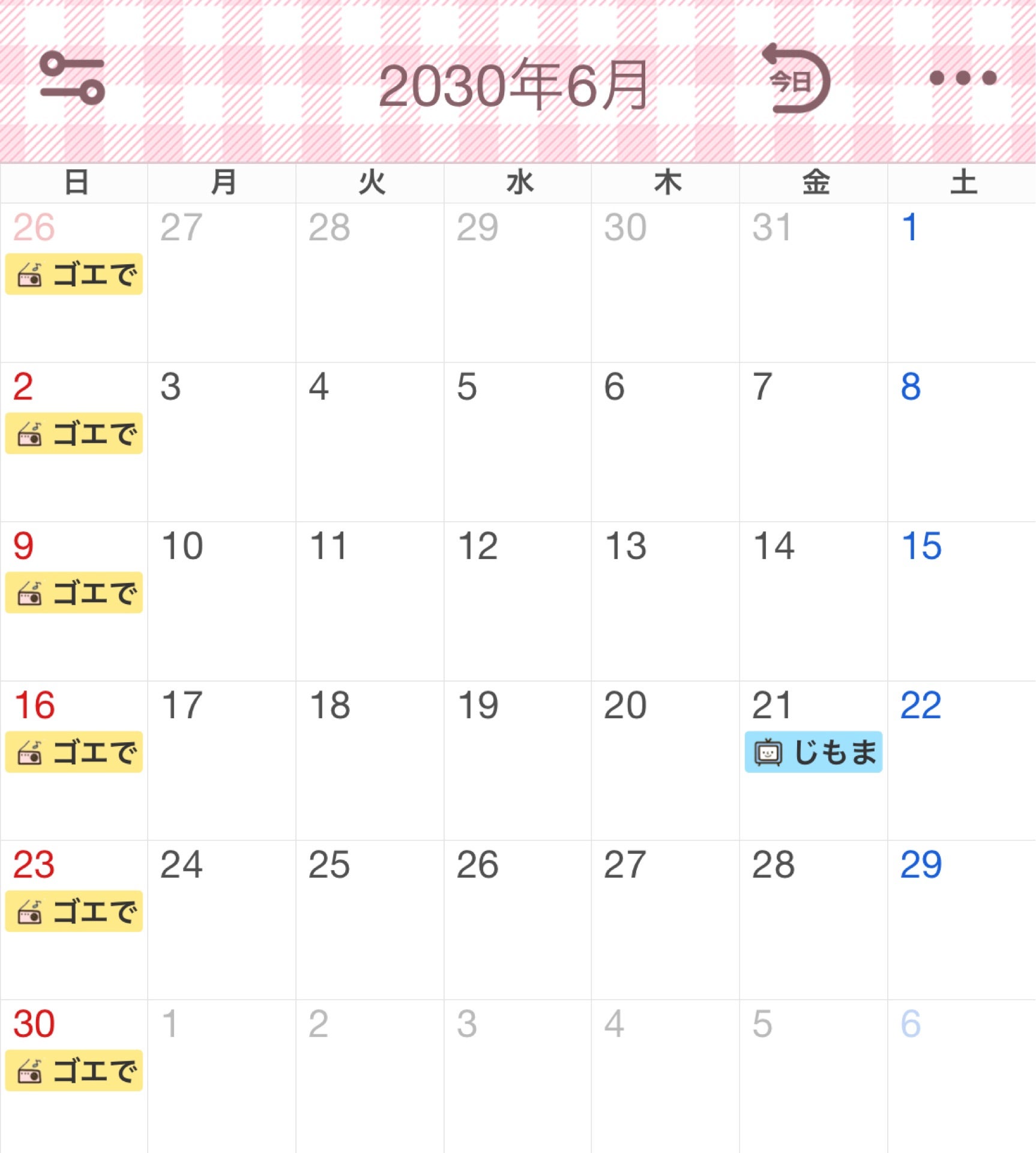
Task: Select Wednesday June 12
Action: click(517, 601)
